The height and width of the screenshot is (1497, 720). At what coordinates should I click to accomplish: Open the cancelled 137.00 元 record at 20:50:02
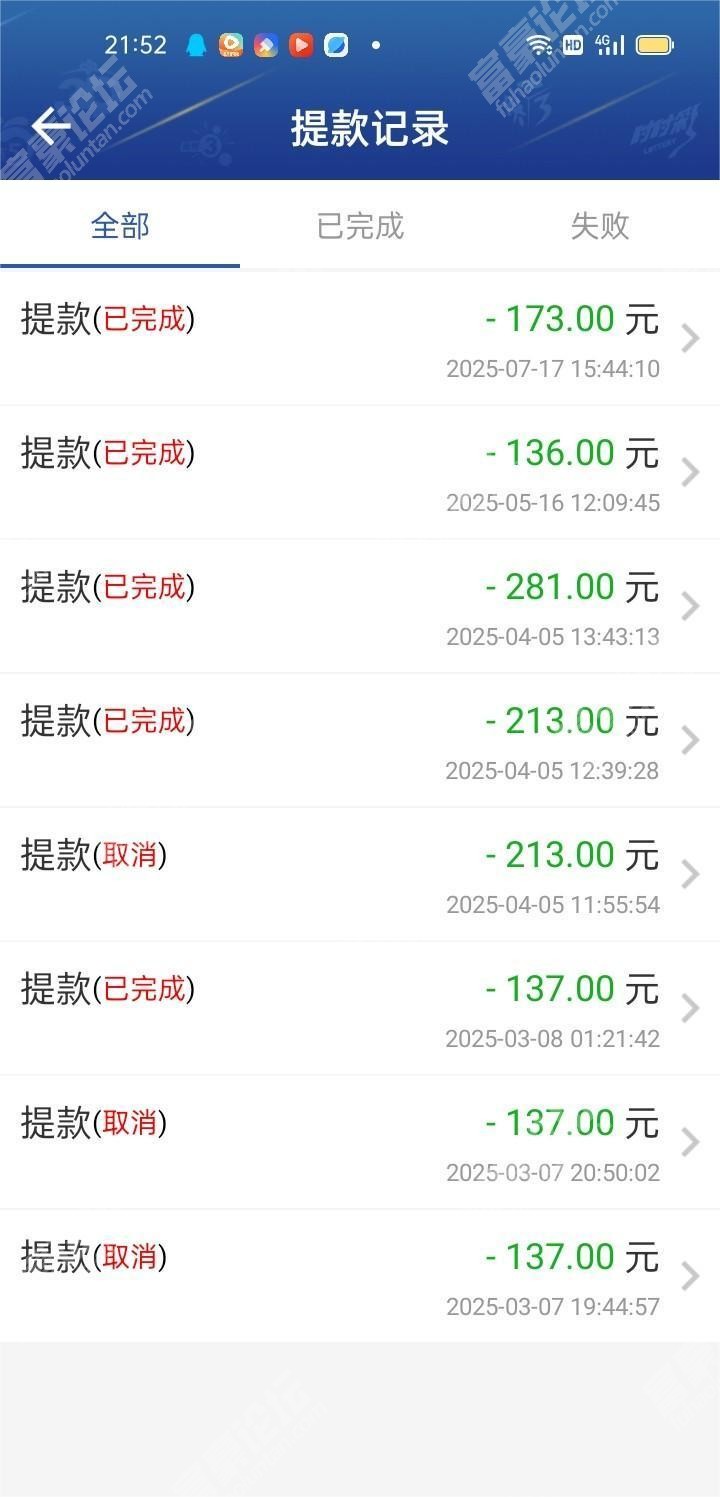[360, 1143]
